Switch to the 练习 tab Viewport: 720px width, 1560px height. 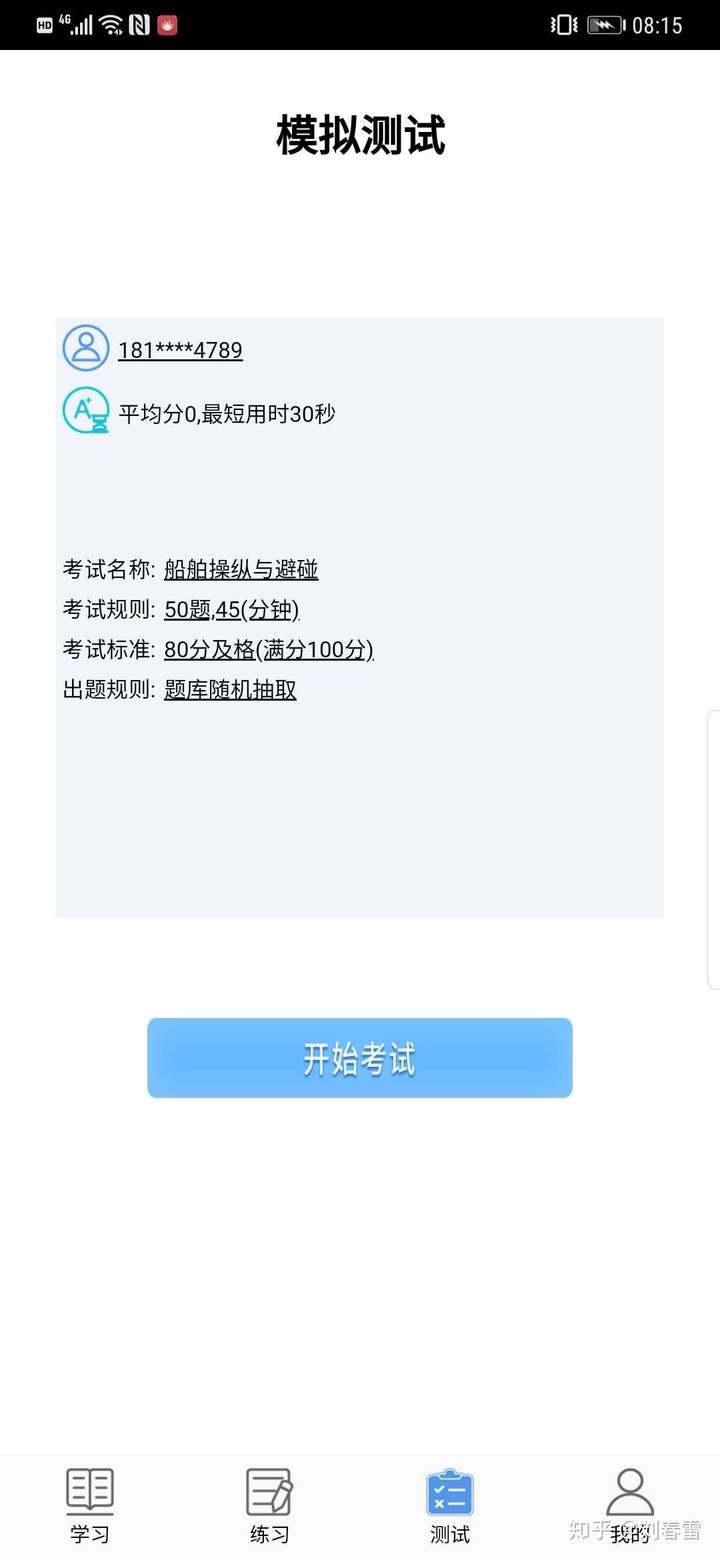269,1505
